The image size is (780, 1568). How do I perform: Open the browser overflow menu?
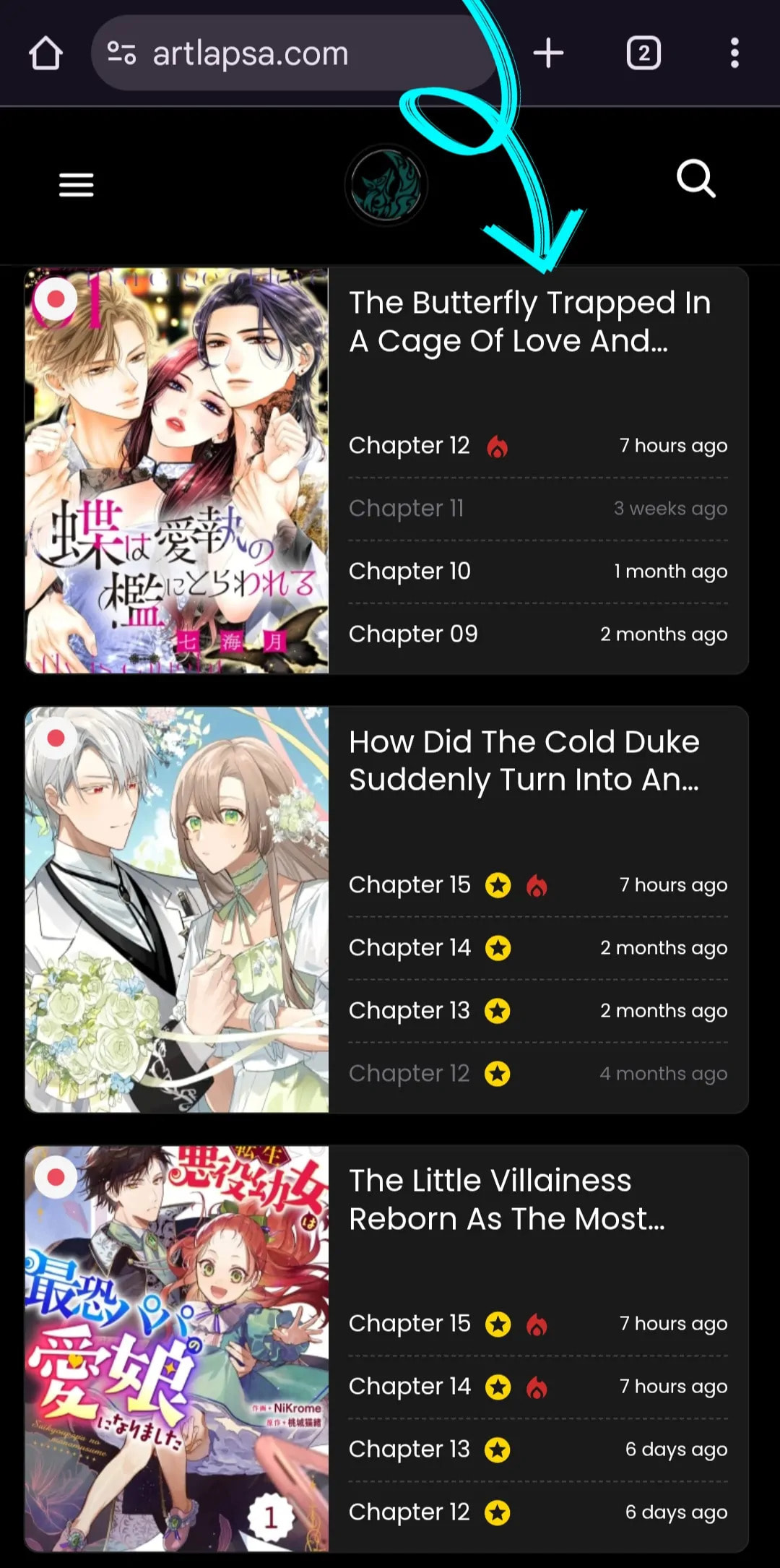point(734,53)
